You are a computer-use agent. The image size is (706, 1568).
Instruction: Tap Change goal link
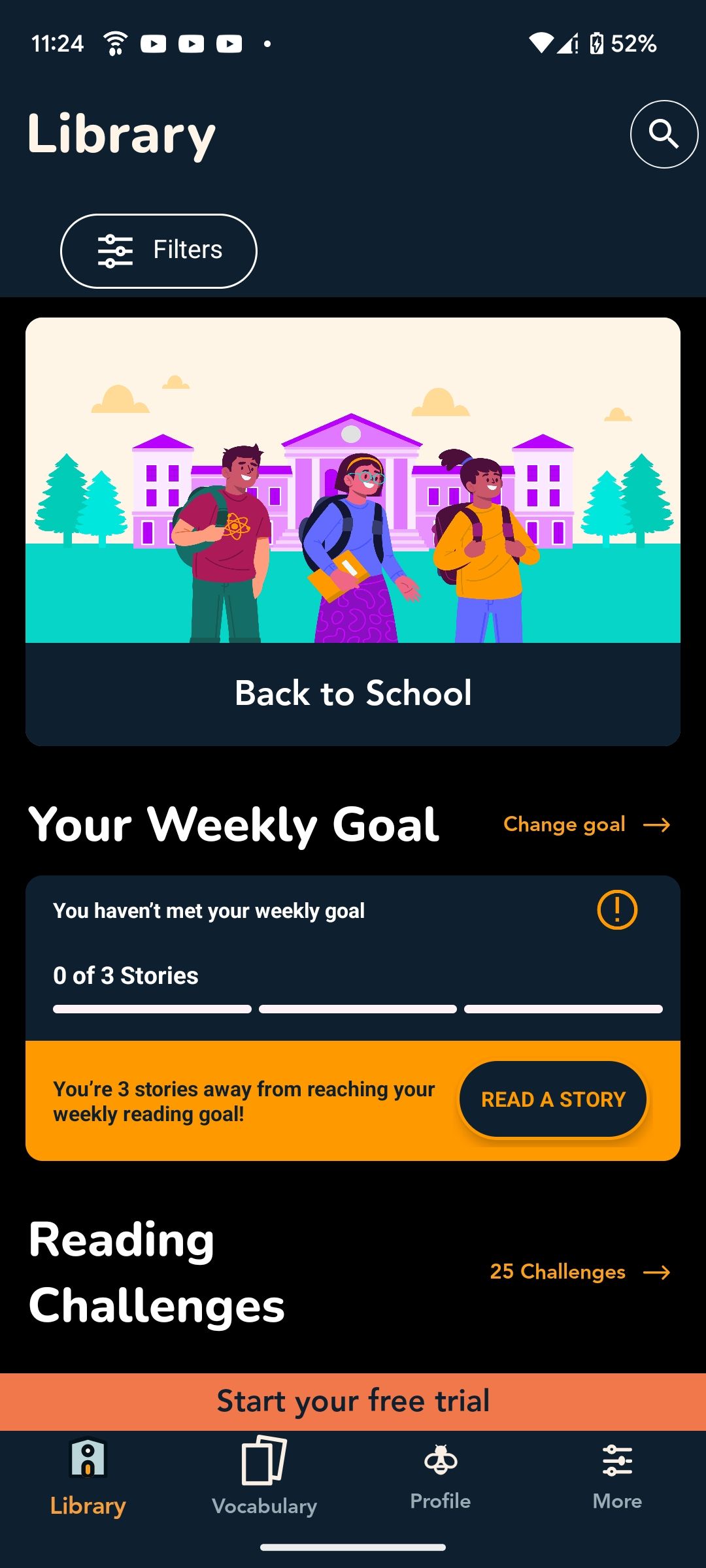586,825
